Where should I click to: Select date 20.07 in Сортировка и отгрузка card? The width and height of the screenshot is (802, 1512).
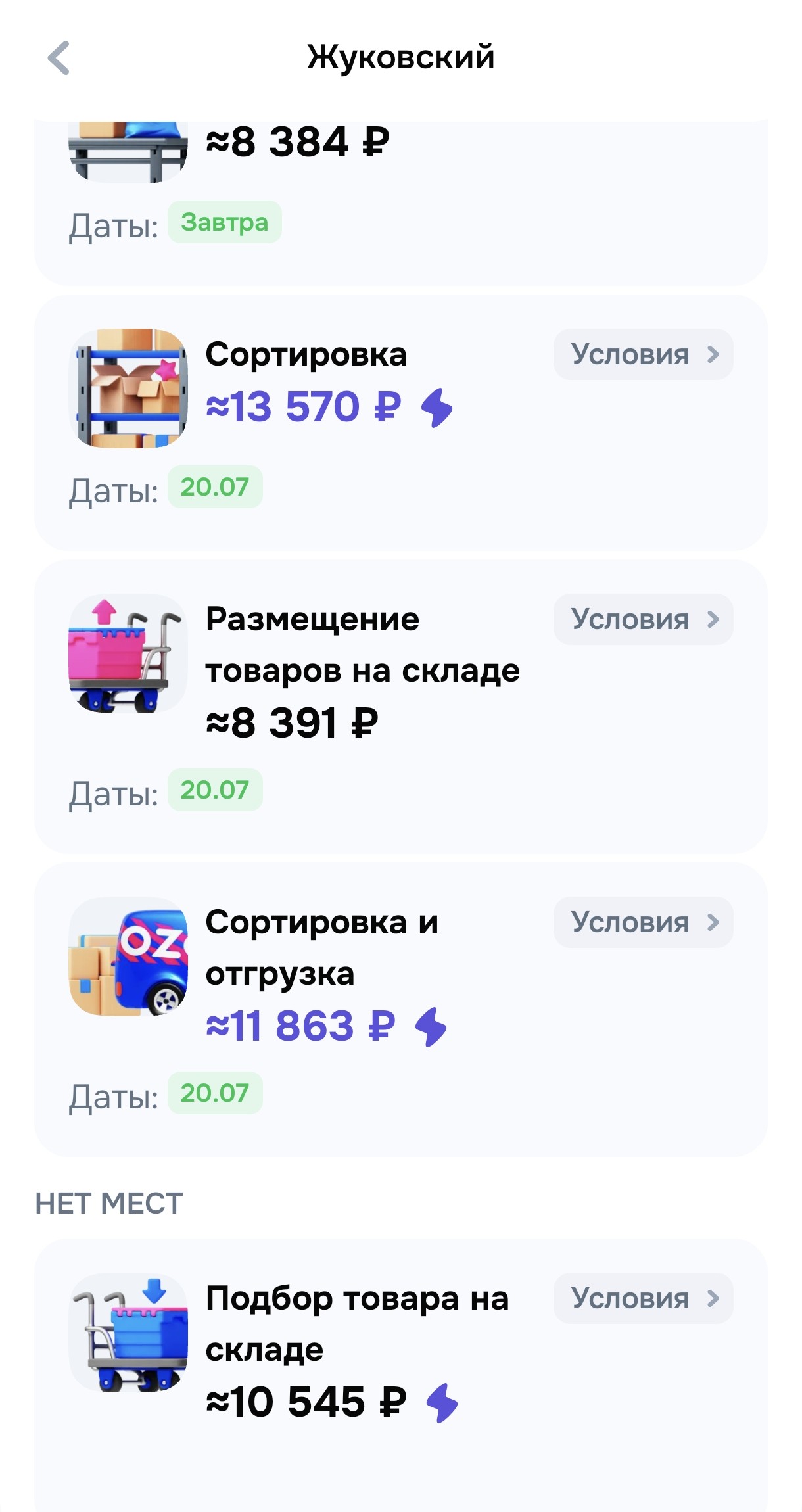pyautogui.click(x=215, y=1093)
